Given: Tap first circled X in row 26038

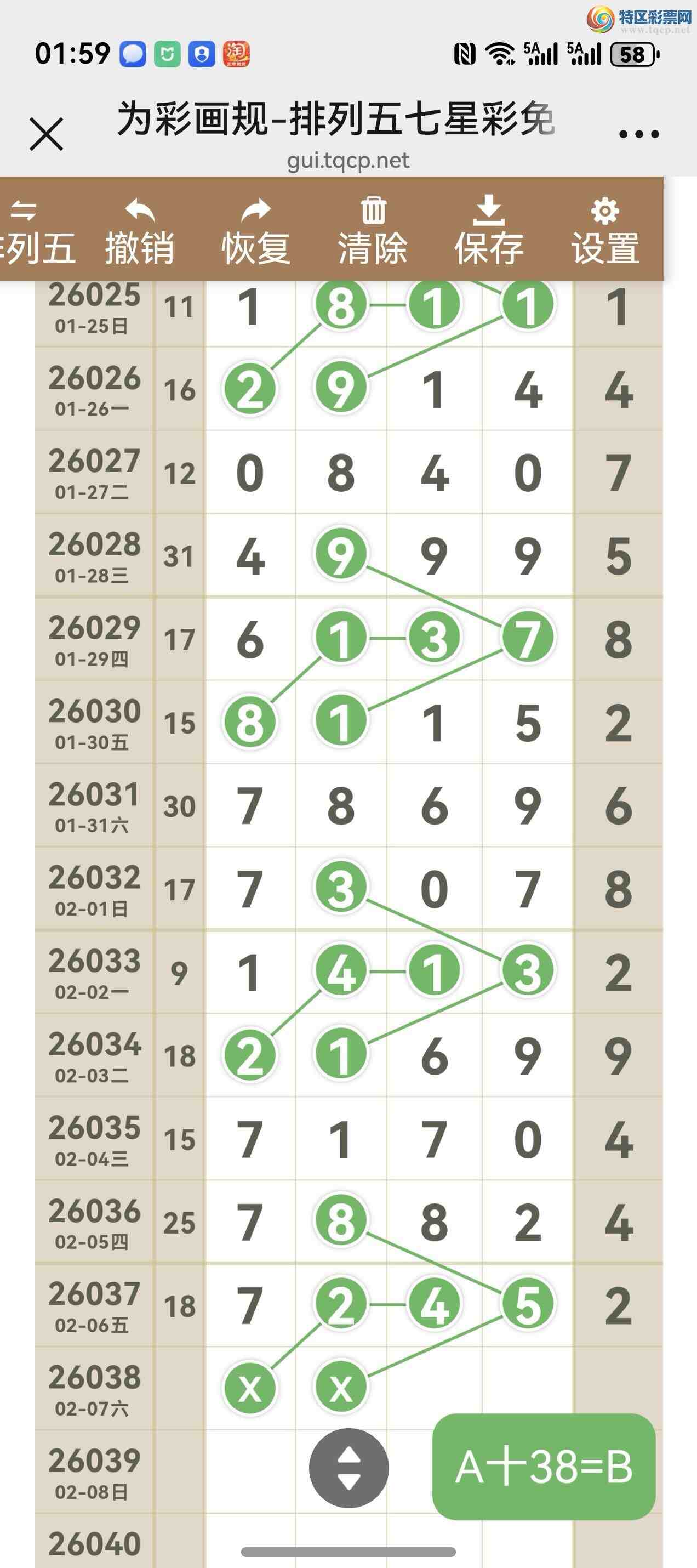Looking at the screenshot, I should coord(250,1388).
